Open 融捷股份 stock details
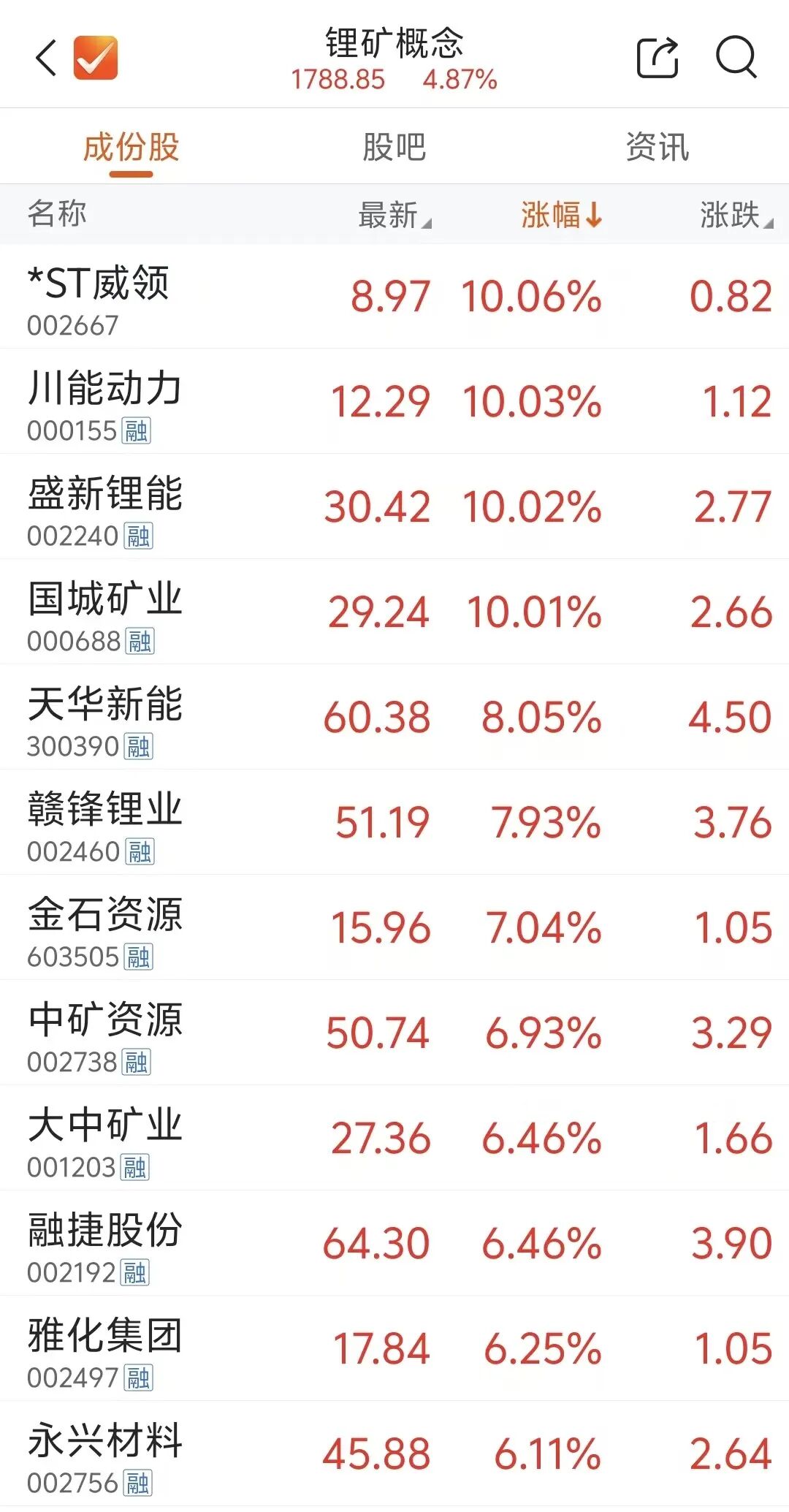Viewport: 789px width, 1512px height. [394, 1244]
